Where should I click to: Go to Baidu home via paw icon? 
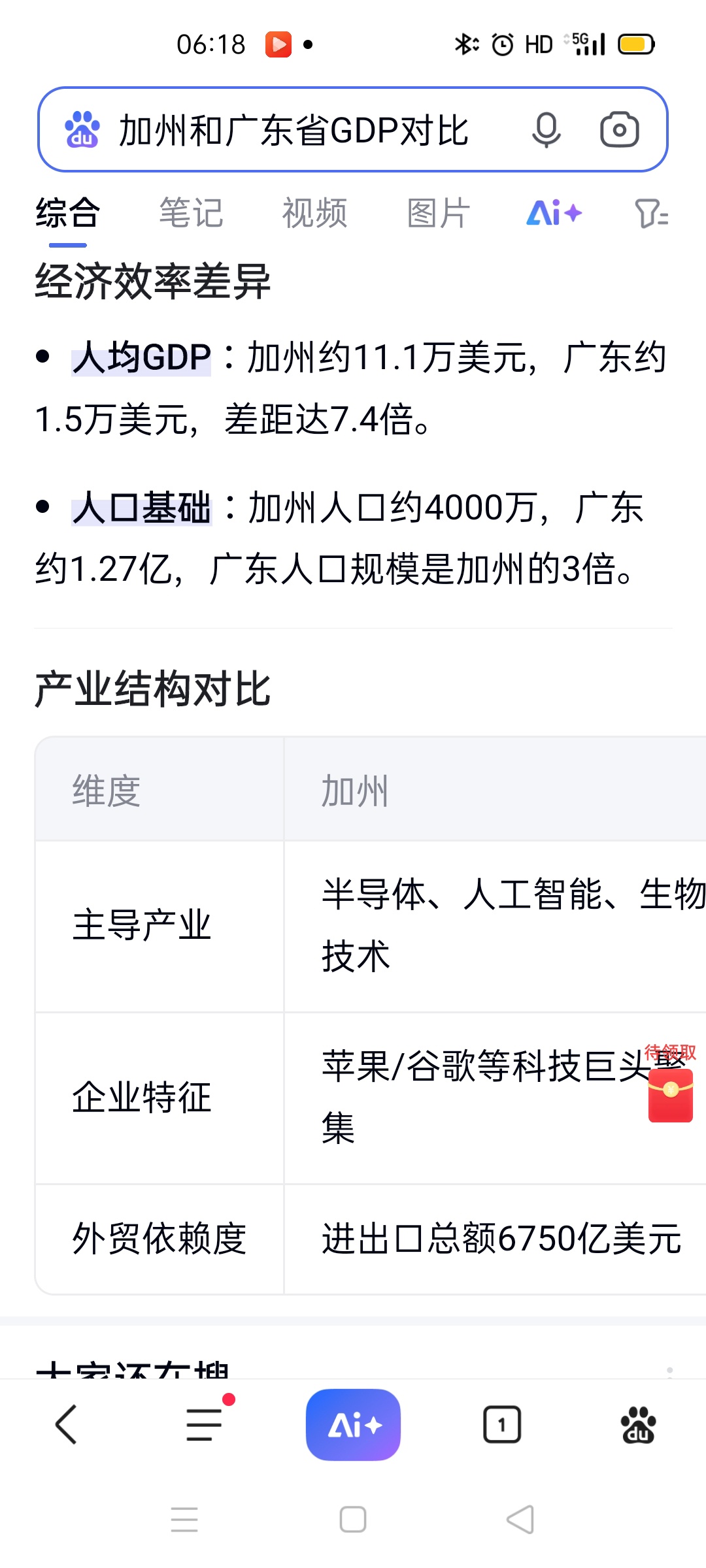pos(638,1424)
